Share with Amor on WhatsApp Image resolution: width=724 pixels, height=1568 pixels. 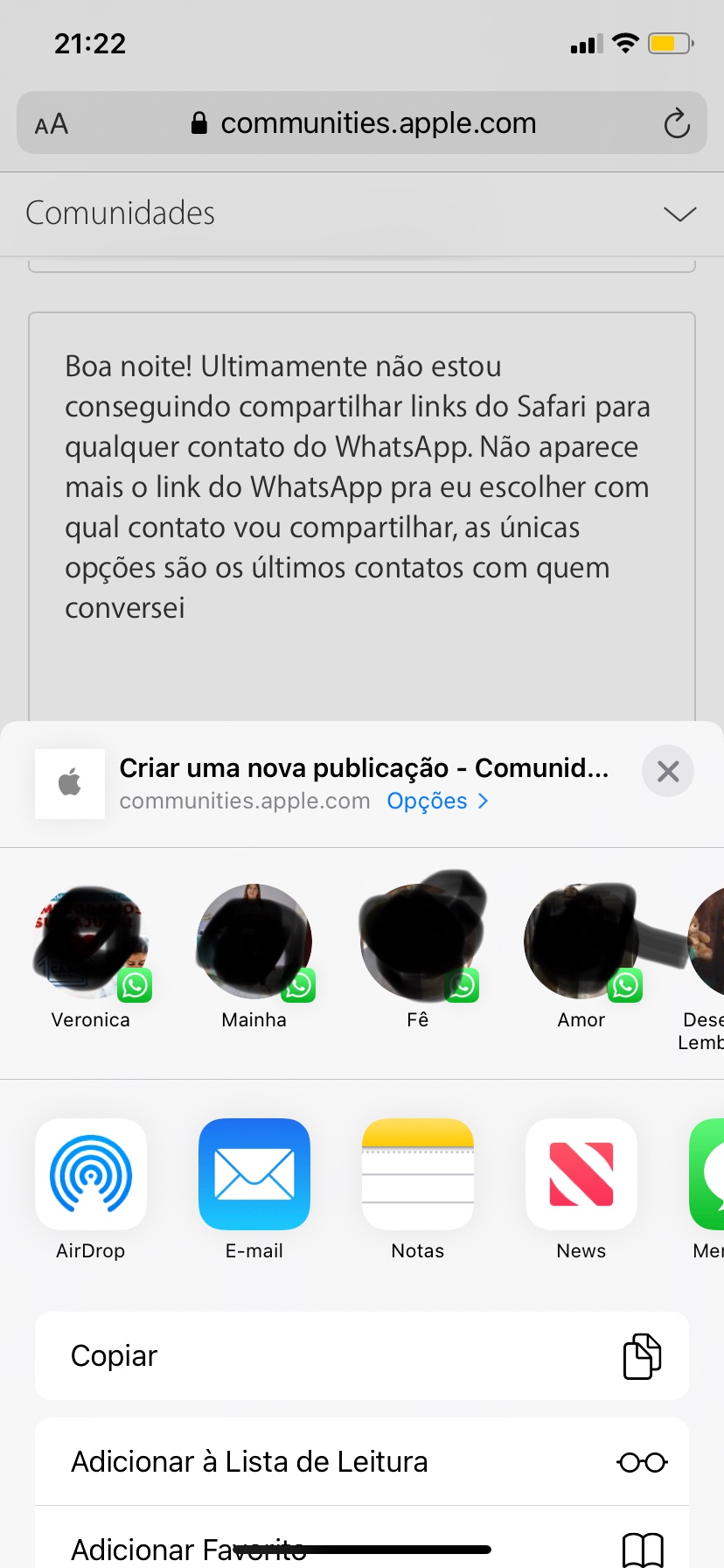coord(581,943)
